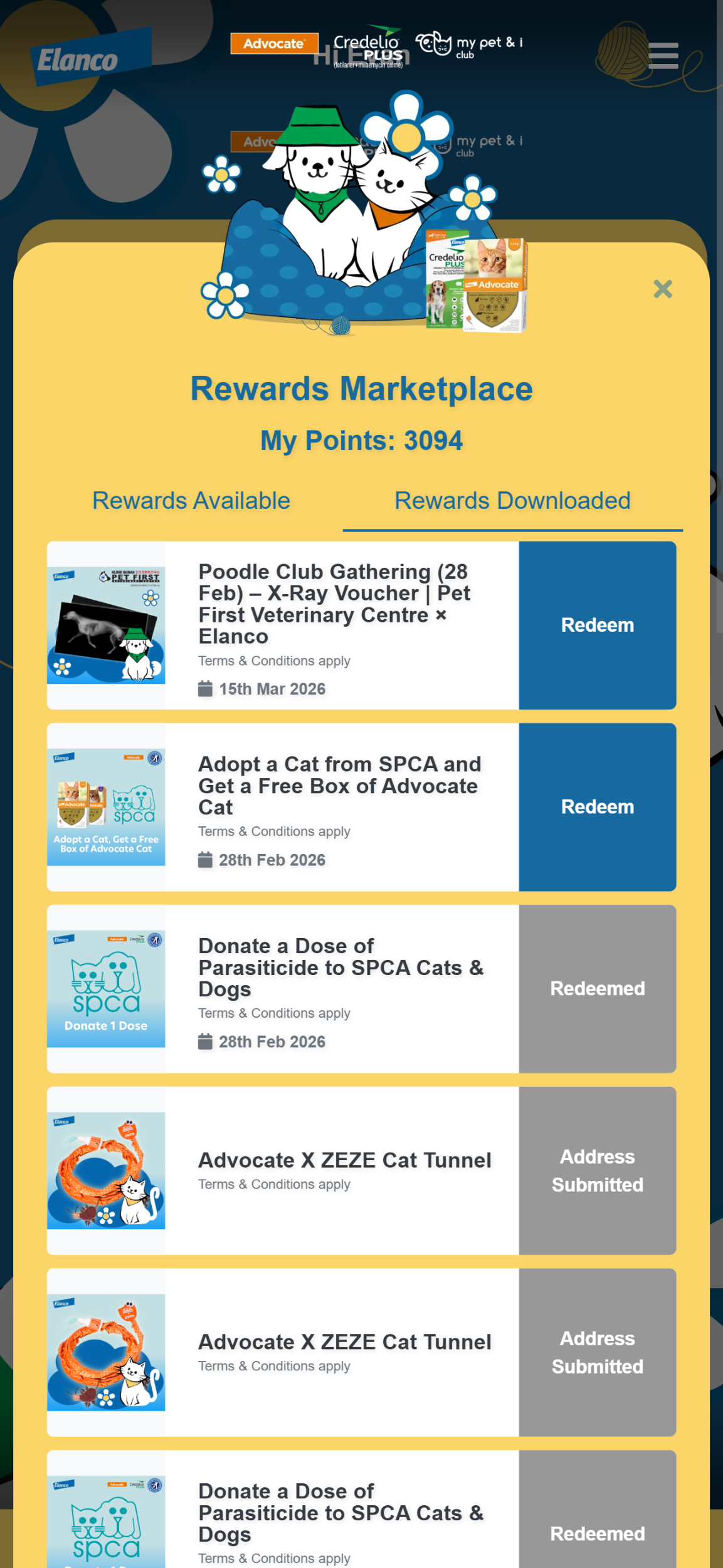Redeem the Poodle Club X-Ray Voucher
Viewport: 723px width, 1568px height.
(597, 625)
